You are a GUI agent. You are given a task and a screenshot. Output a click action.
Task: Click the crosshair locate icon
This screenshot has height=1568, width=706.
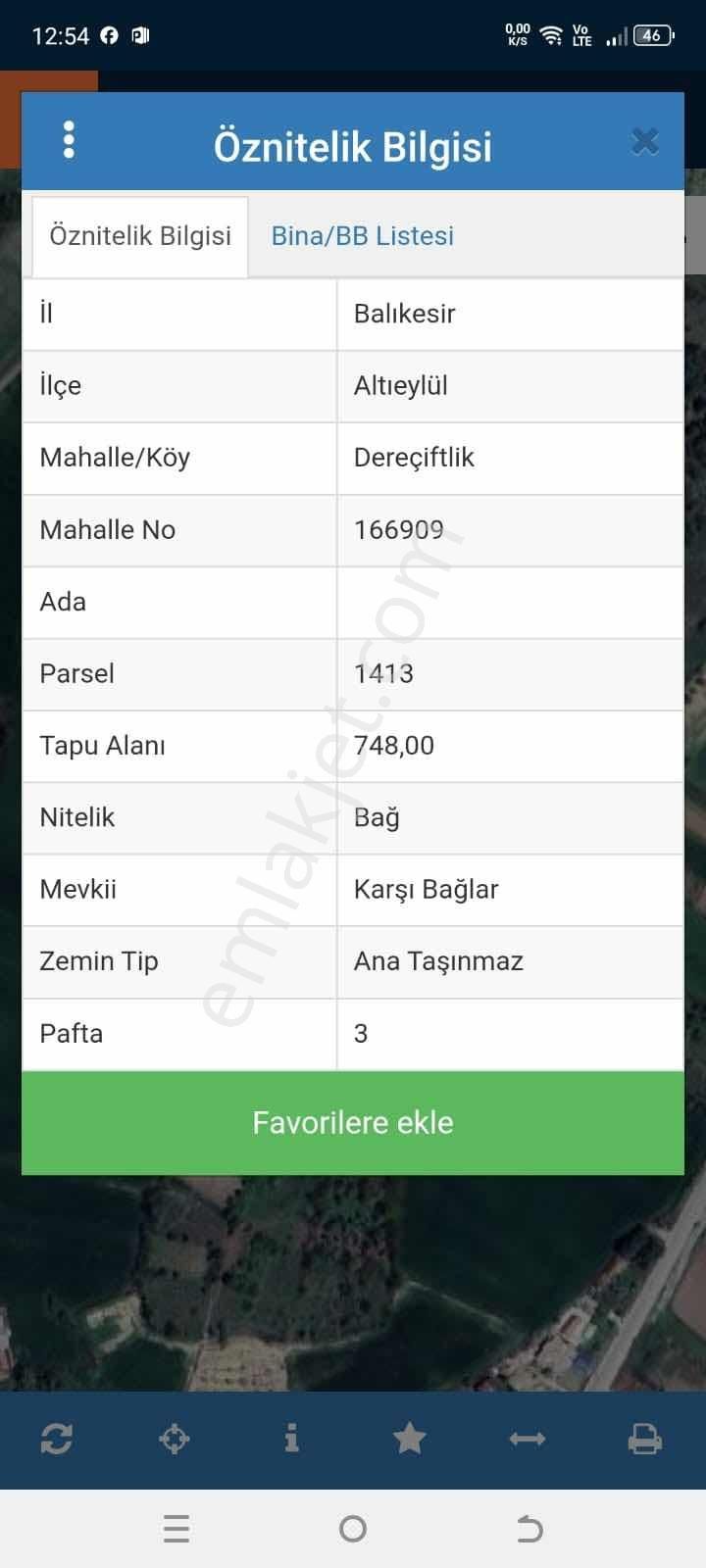pyautogui.click(x=174, y=1439)
